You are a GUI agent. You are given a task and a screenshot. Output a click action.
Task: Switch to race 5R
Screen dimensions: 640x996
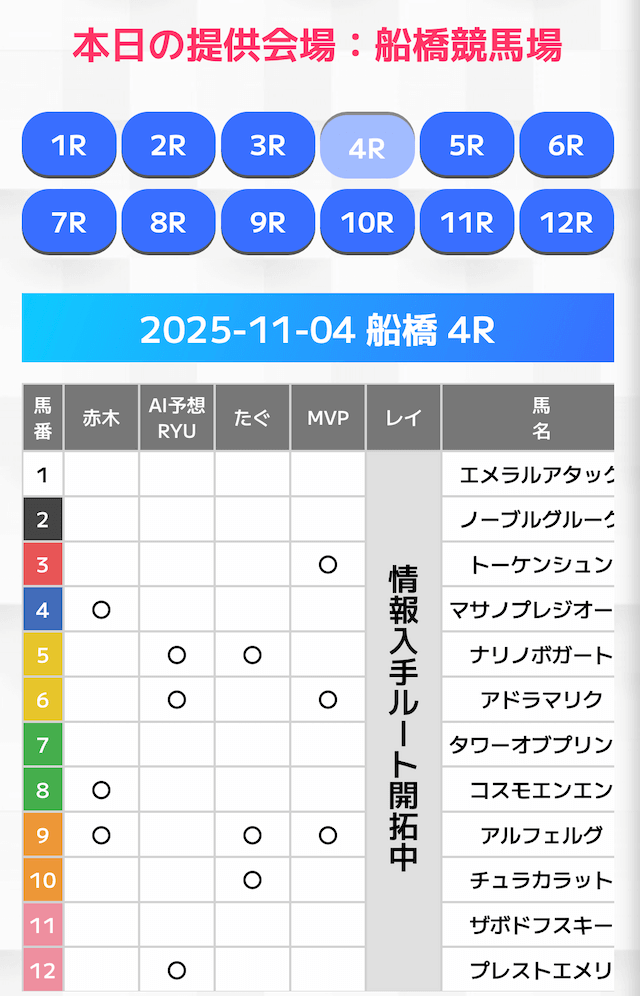[x=467, y=145]
